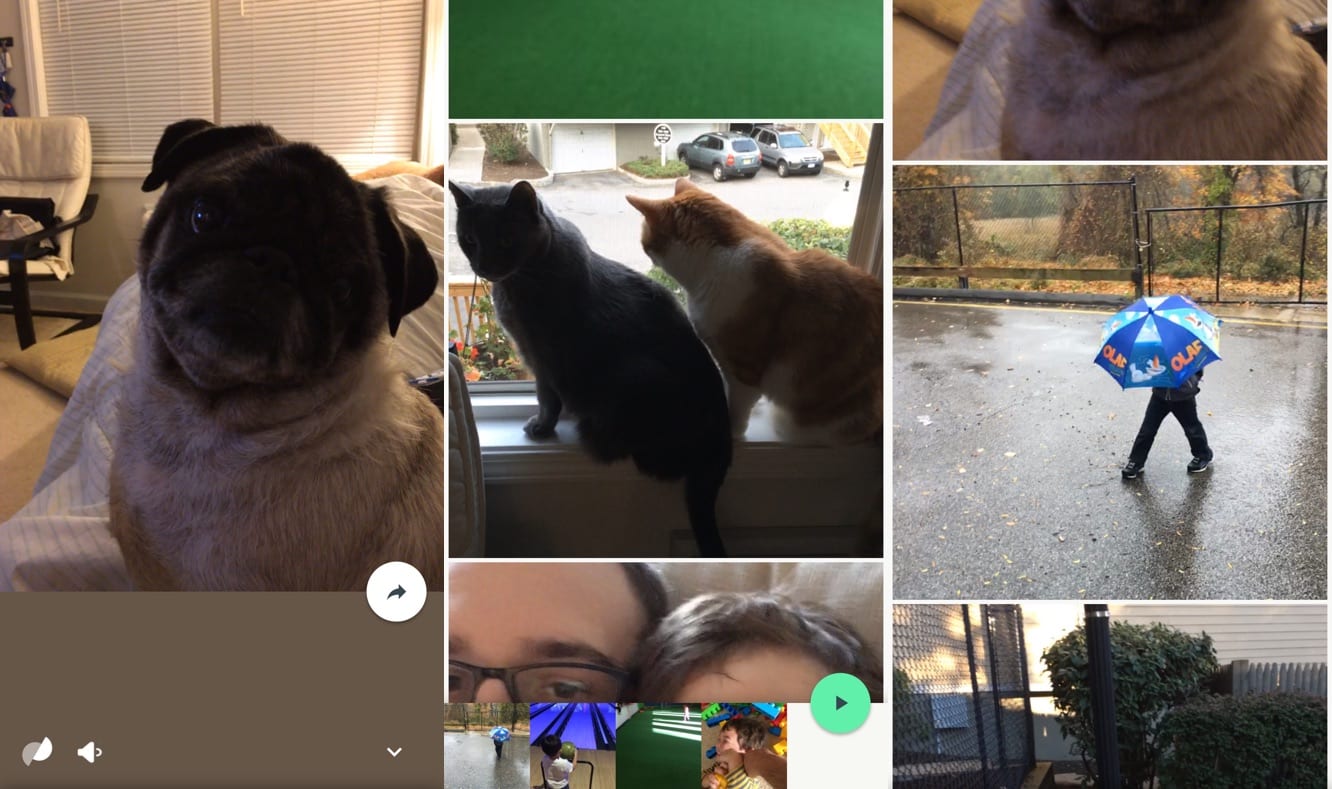This screenshot has height=789, width=1332.
Task: Open the large pug photo
Action: (220, 330)
